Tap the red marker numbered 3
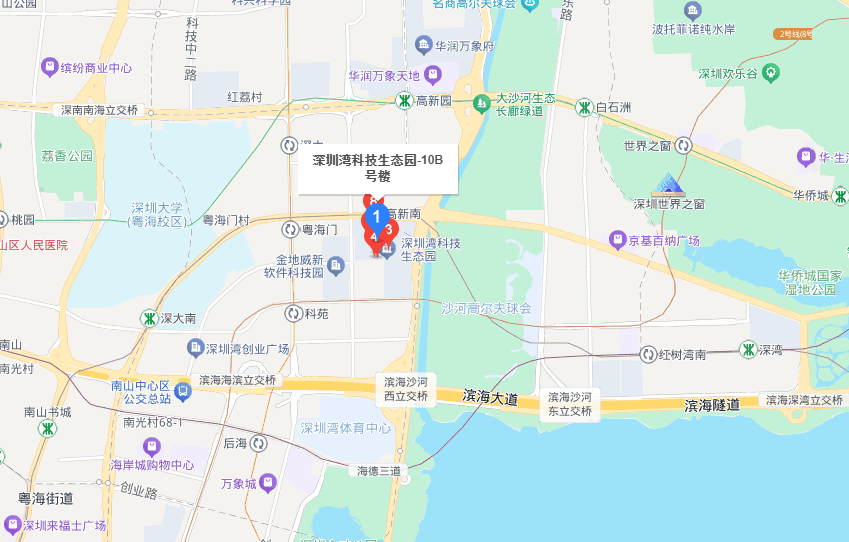The height and width of the screenshot is (542, 849). click(391, 229)
